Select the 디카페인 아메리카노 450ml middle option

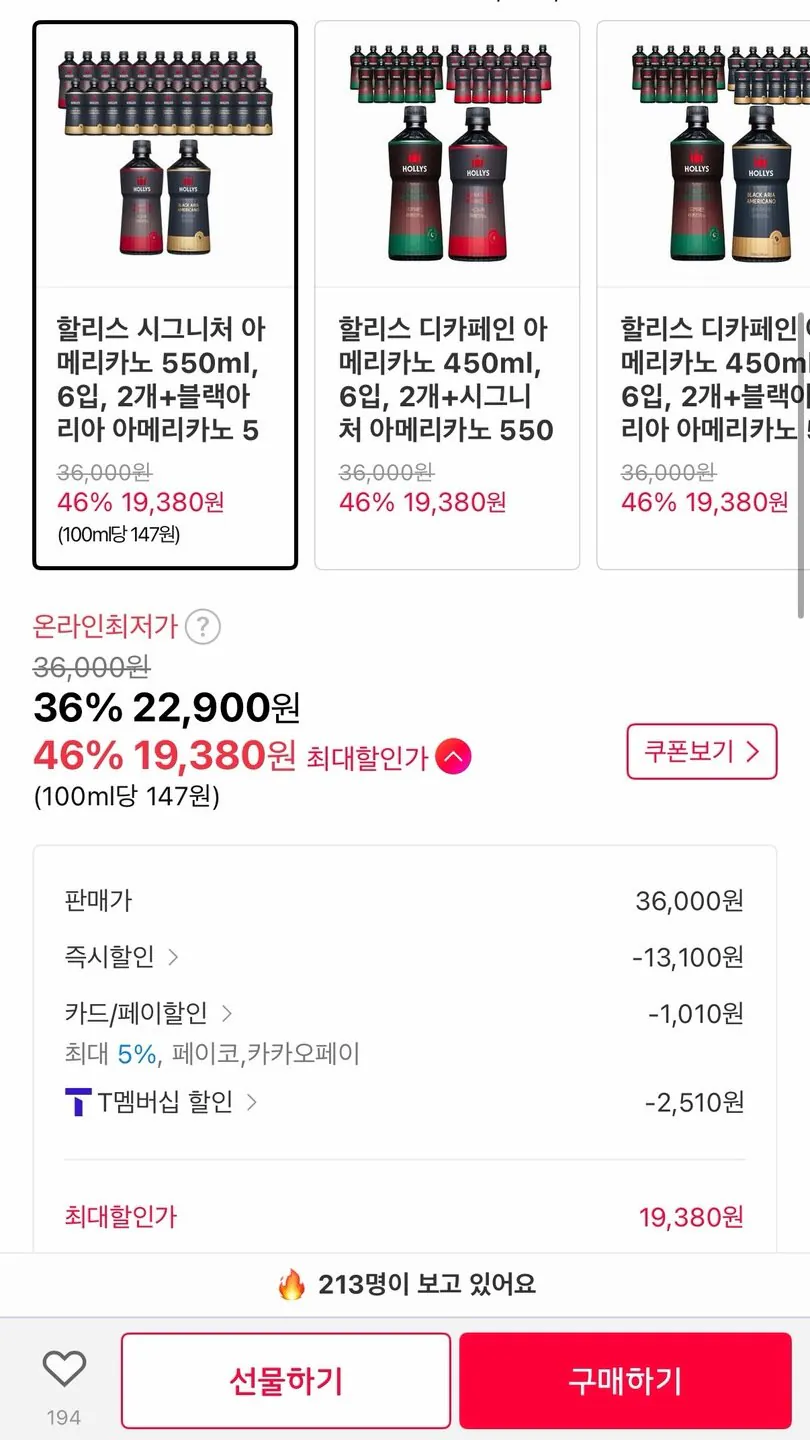[x=446, y=290]
